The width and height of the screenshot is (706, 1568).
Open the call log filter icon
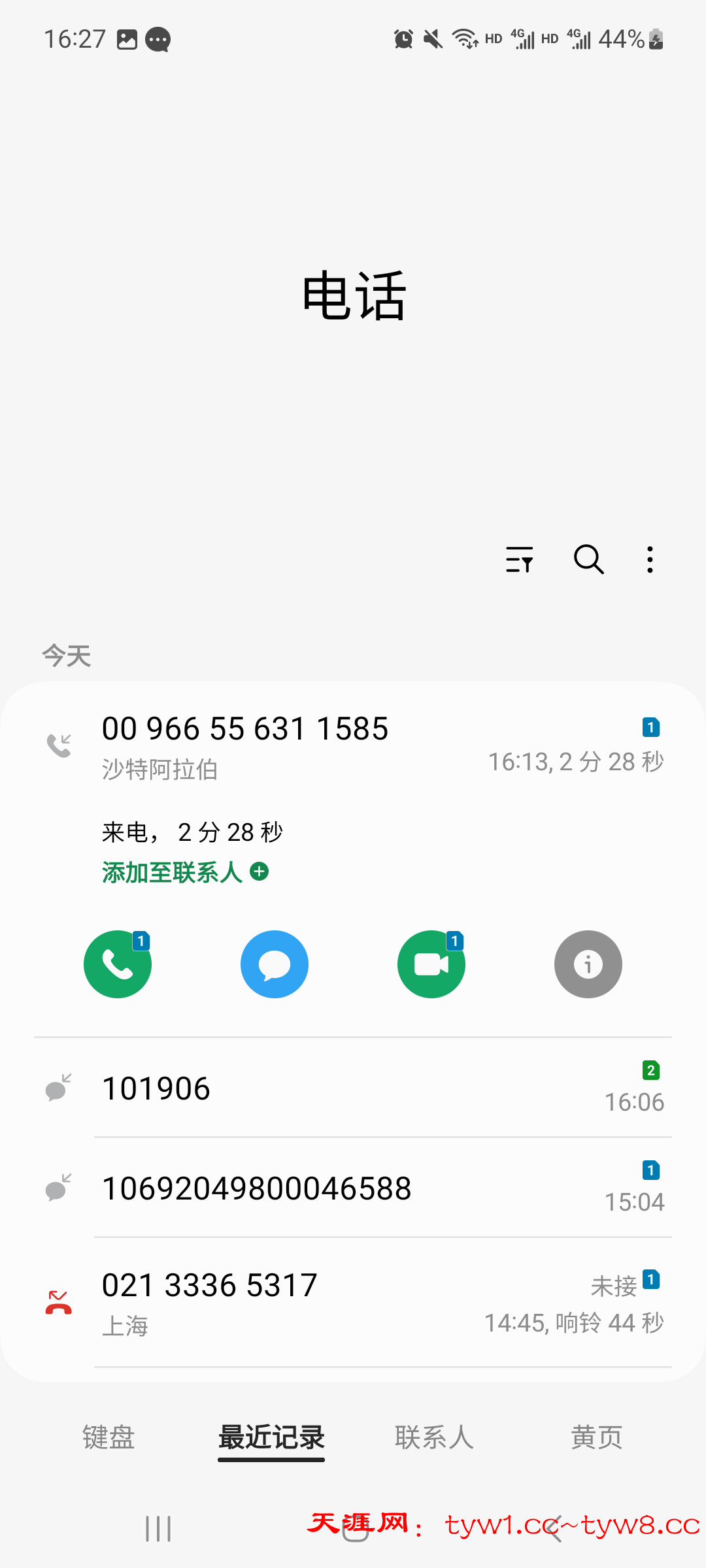pos(520,560)
